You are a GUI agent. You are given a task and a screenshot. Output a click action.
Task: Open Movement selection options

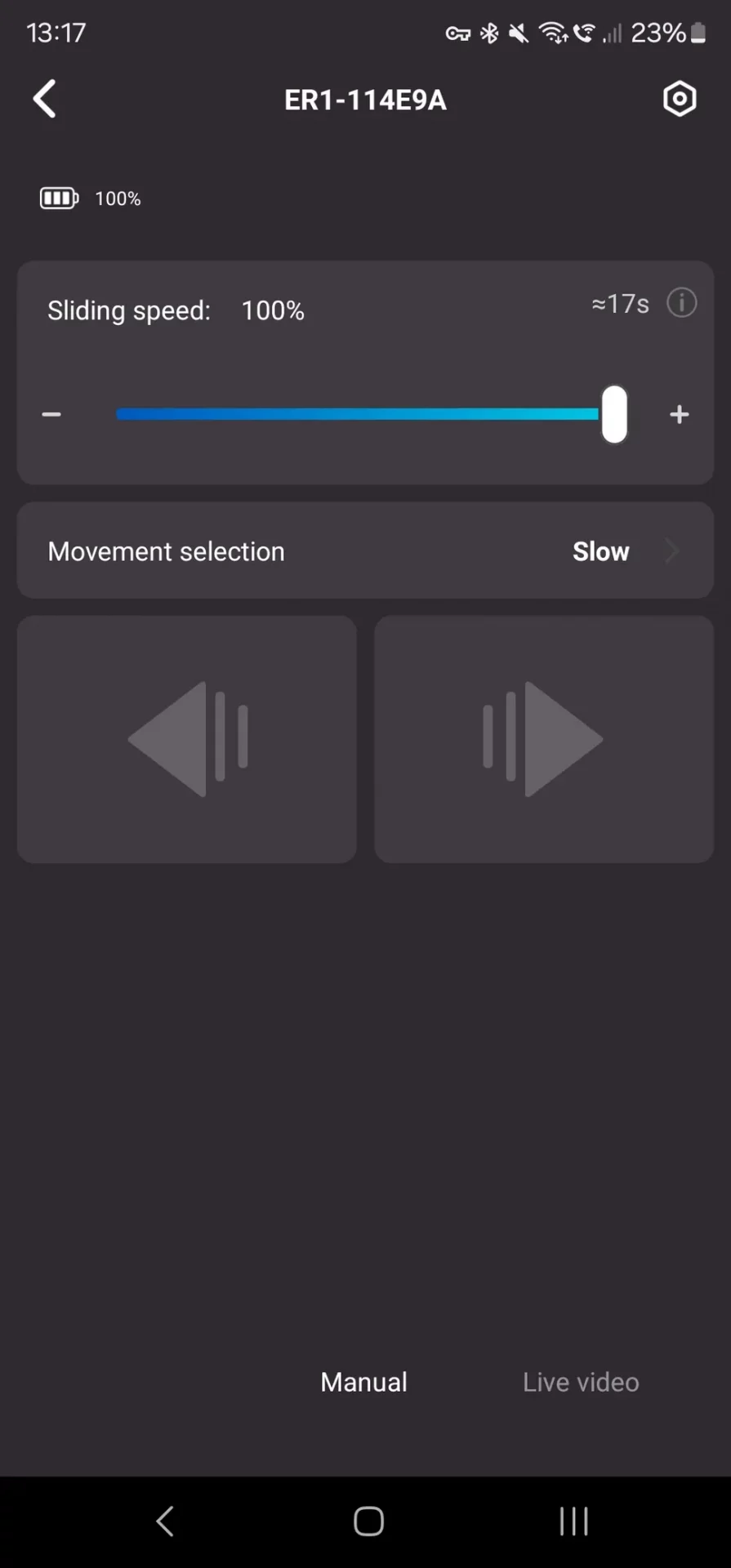tap(365, 551)
